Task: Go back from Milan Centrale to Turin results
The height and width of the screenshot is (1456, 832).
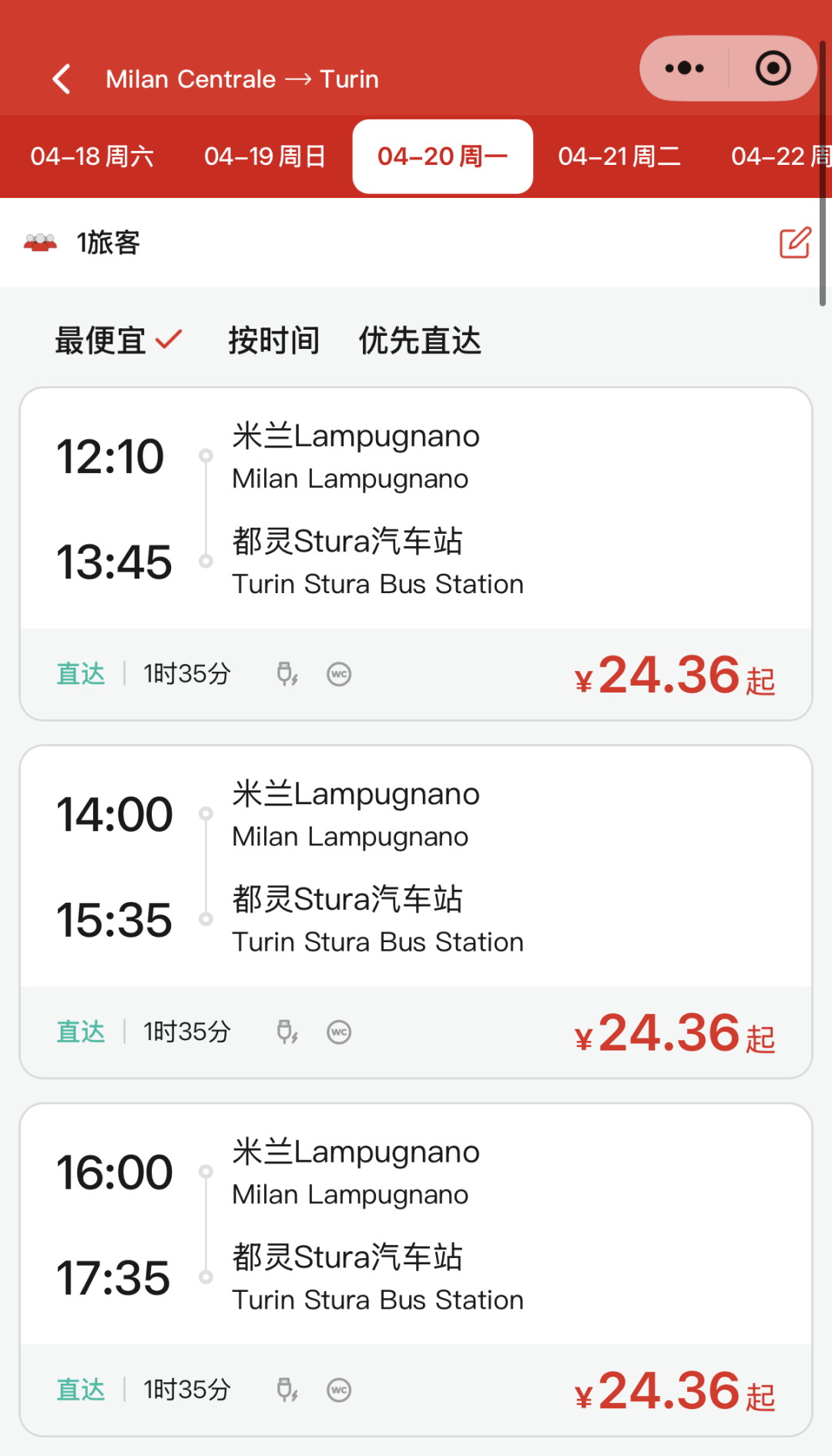Action: click(x=62, y=79)
